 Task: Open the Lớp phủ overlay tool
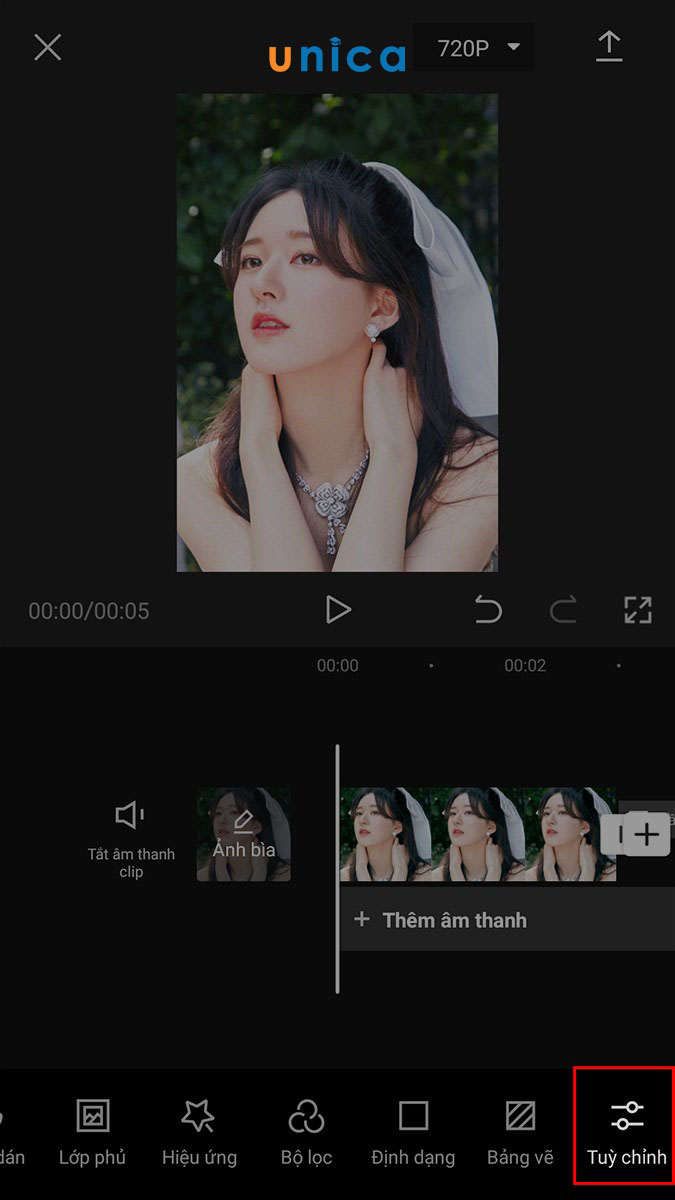coord(92,1133)
